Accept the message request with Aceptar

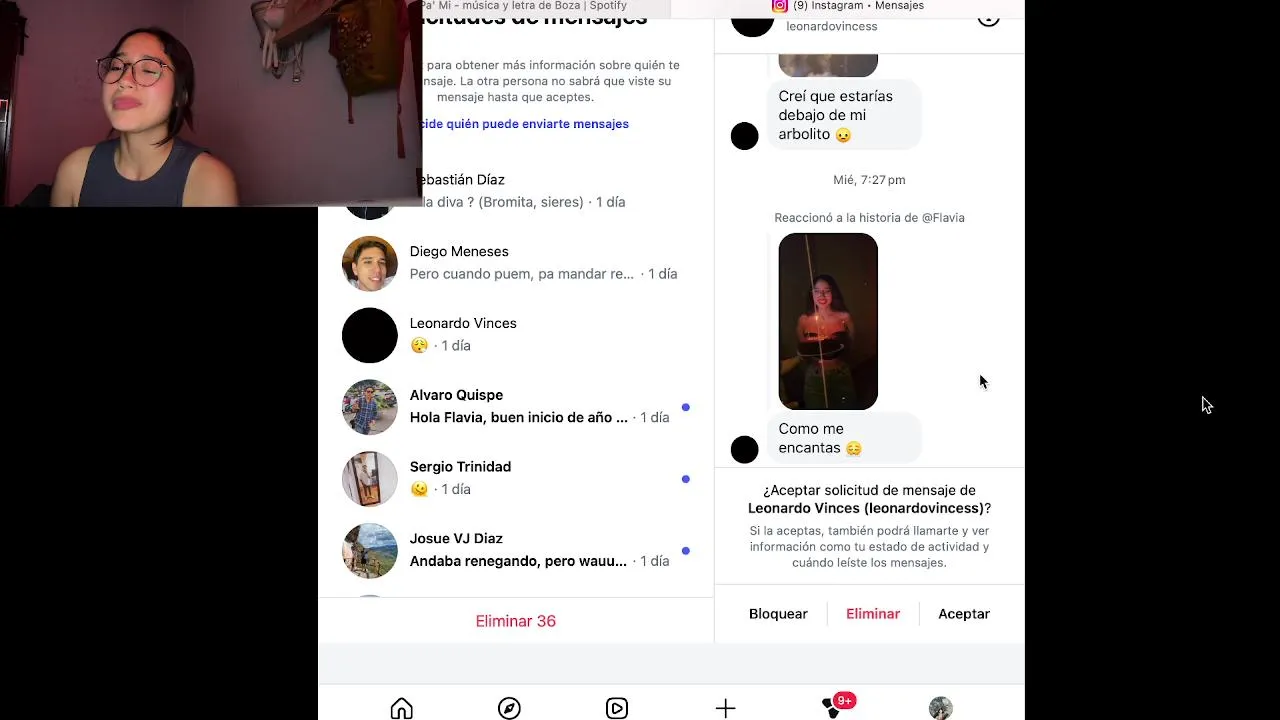964,614
